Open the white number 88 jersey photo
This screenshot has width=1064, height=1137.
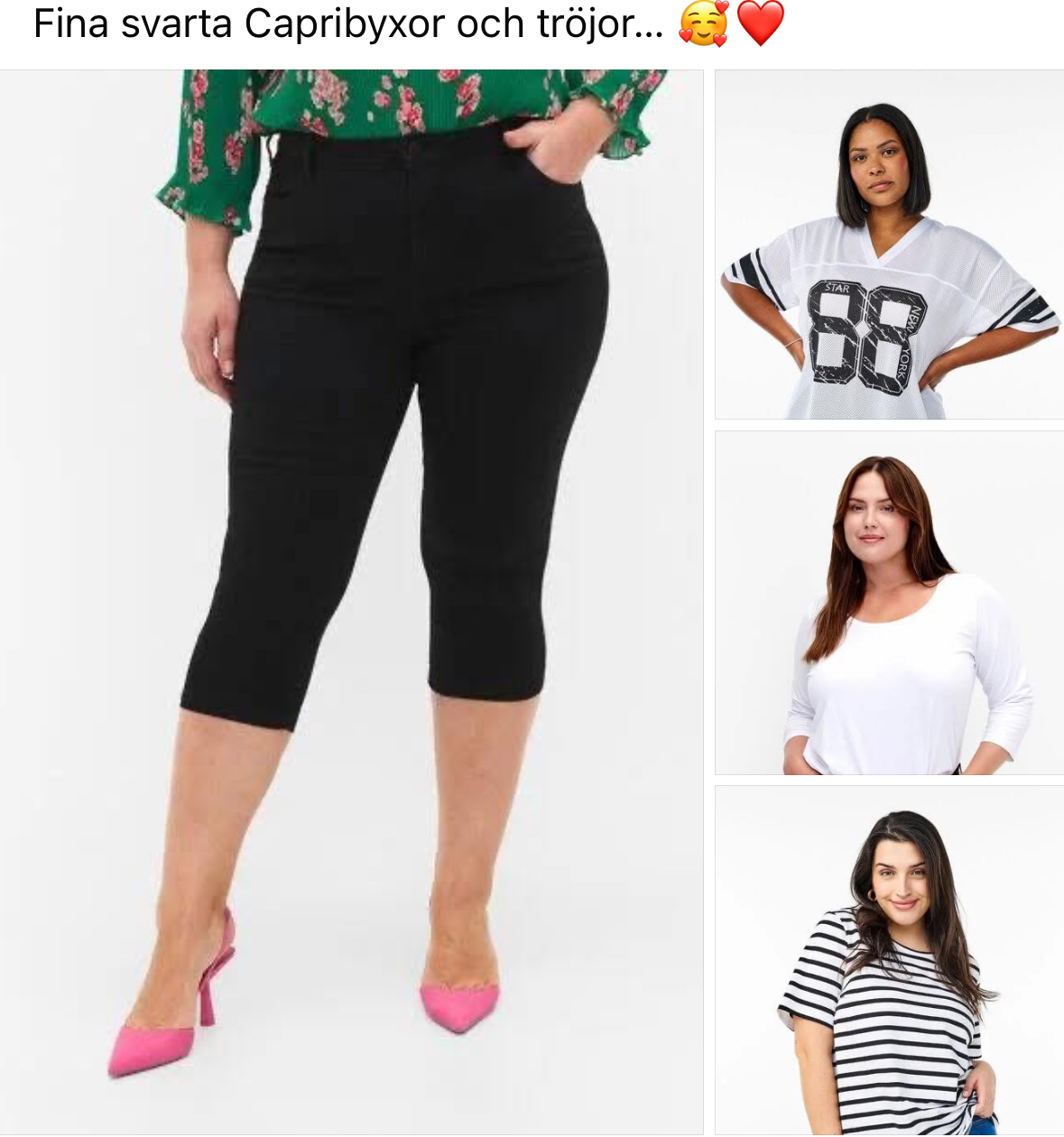click(889, 245)
